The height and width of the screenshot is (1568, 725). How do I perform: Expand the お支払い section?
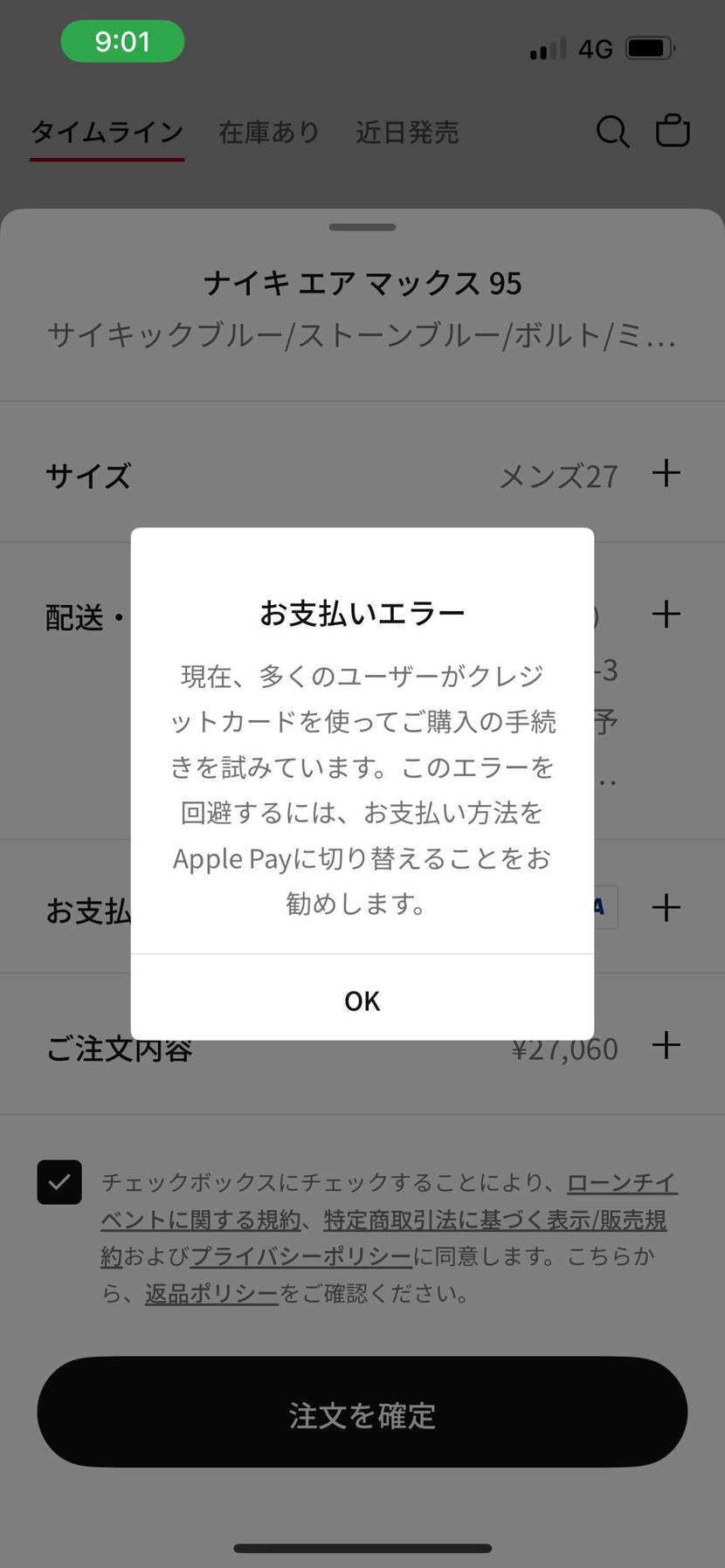666,907
